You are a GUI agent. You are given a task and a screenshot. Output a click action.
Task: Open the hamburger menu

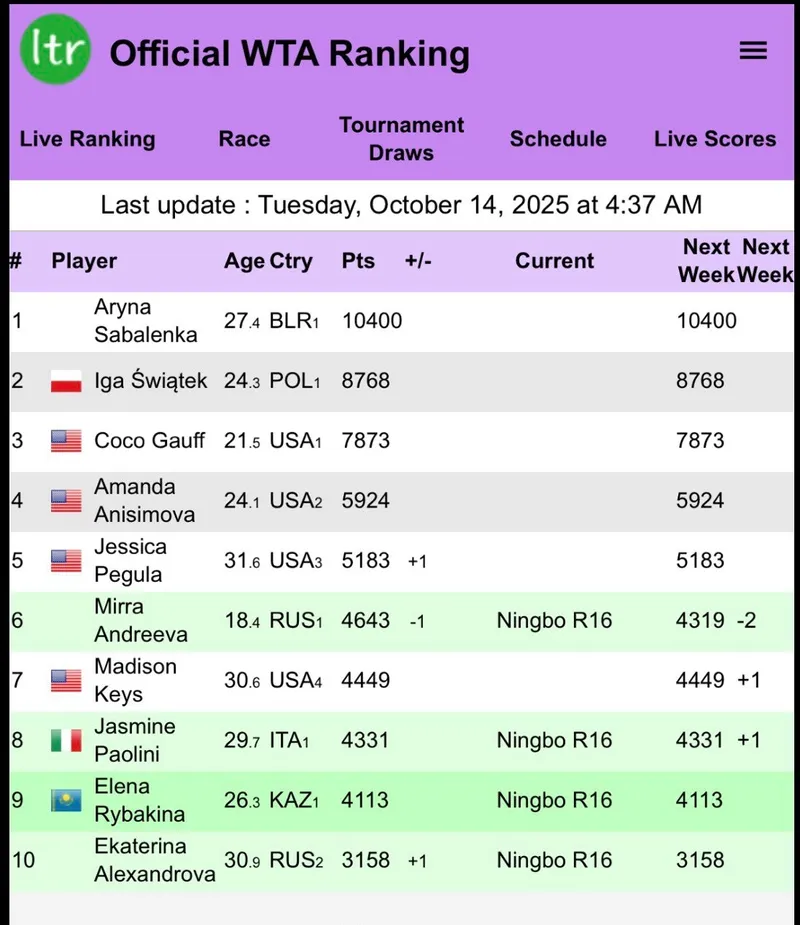click(753, 51)
